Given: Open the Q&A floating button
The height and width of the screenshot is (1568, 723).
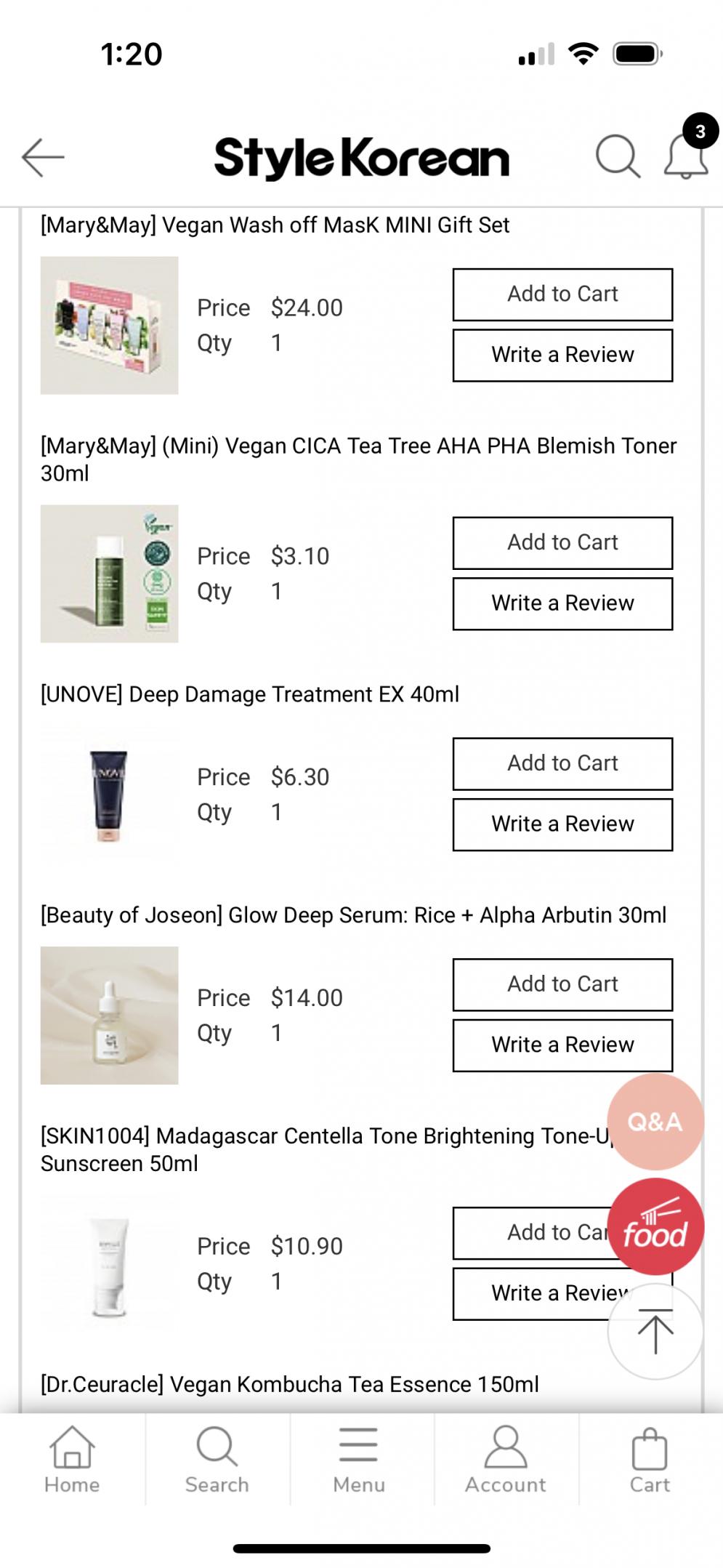Looking at the screenshot, I should coord(655,1122).
